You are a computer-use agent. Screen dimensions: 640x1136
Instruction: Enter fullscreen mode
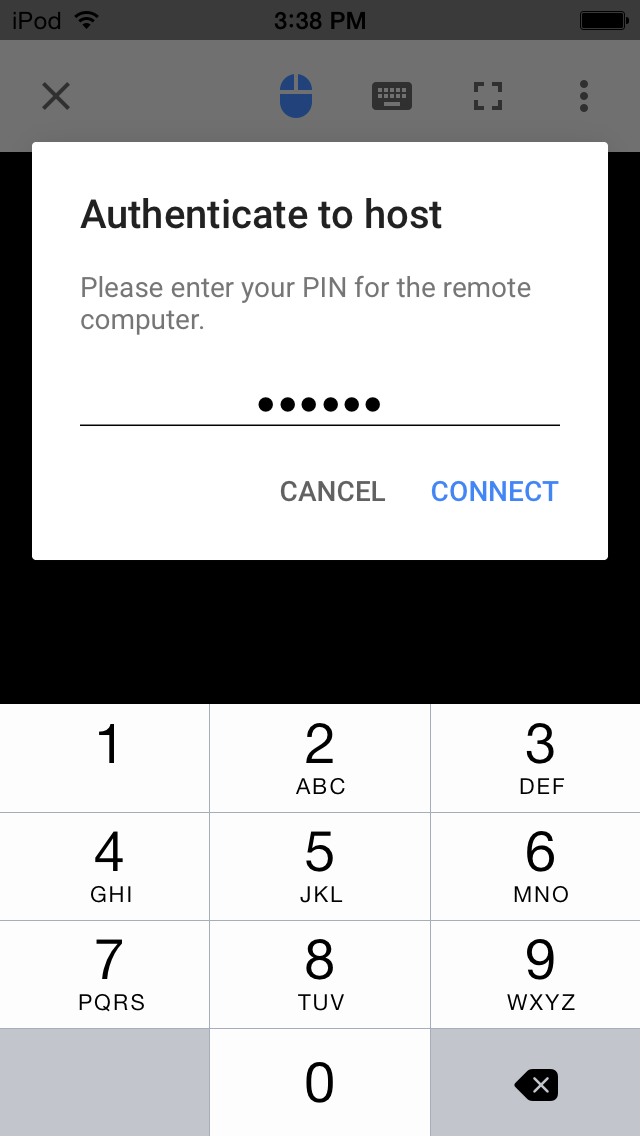tap(488, 96)
